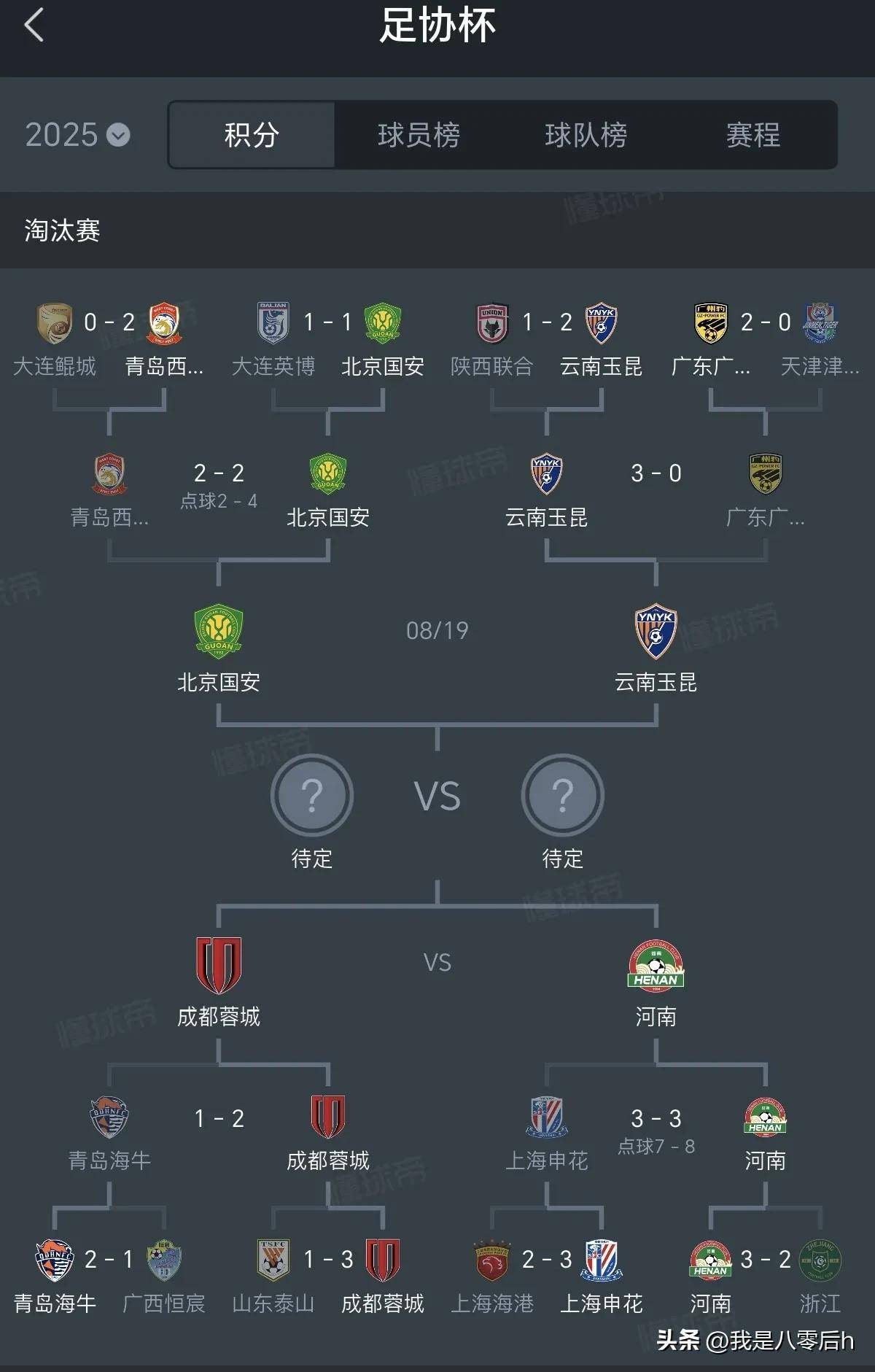Open the 北京国安 vs 云南玉昆 08/19 match
The width and height of the screenshot is (875, 1372).
(x=437, y=631)
